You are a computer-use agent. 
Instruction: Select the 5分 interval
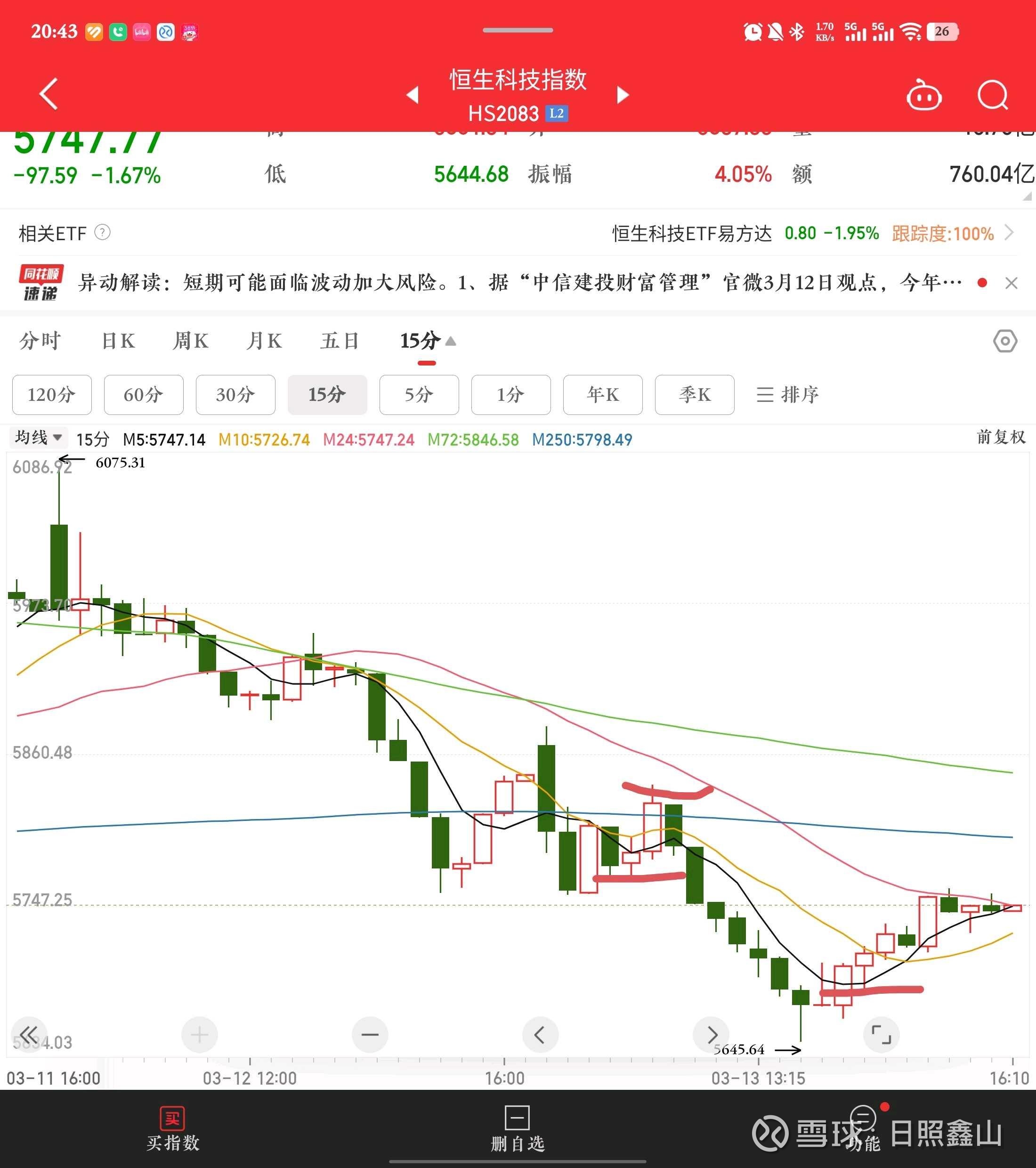click(419, 395)
